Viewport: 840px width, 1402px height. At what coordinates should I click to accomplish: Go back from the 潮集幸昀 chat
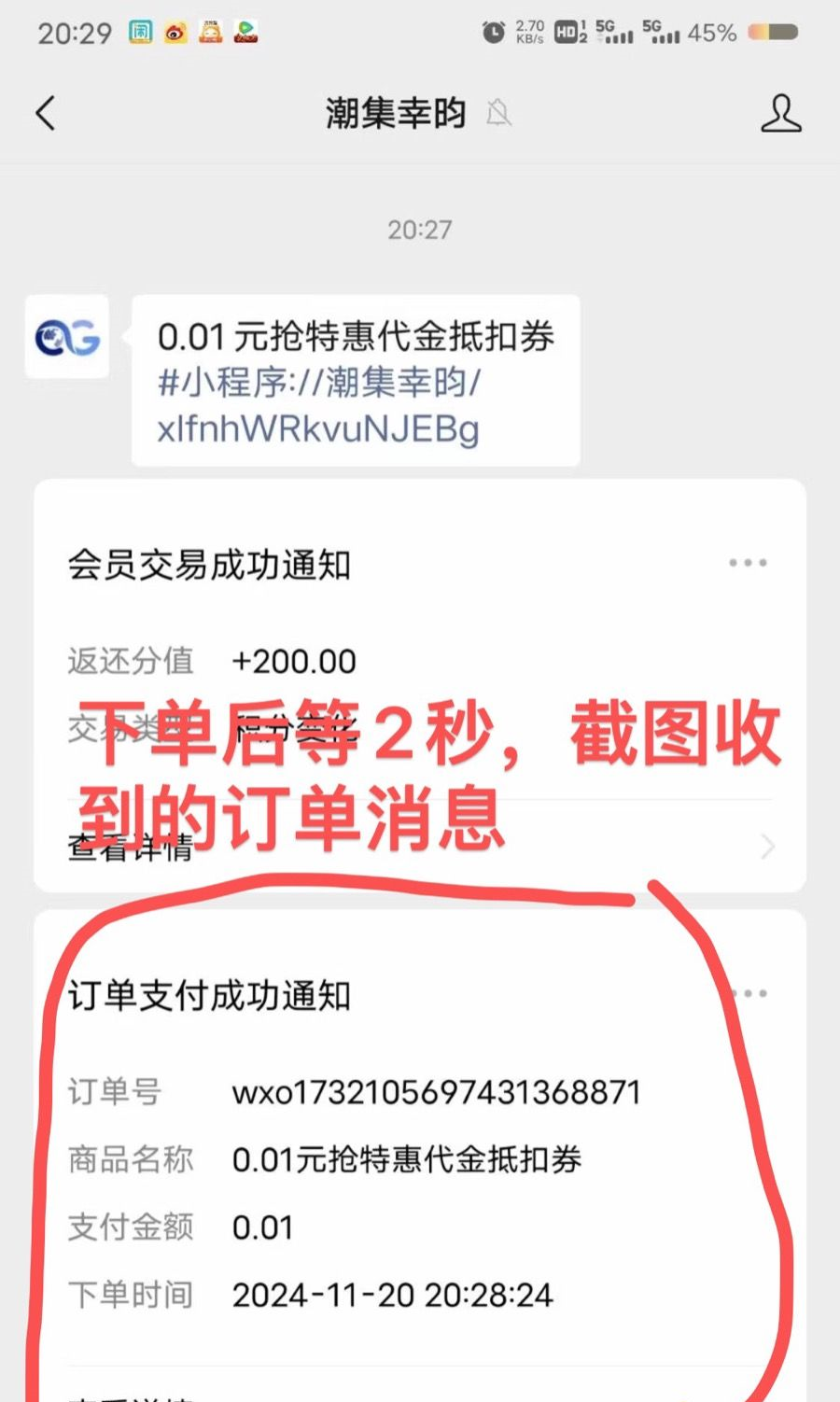tap(46, 114)
